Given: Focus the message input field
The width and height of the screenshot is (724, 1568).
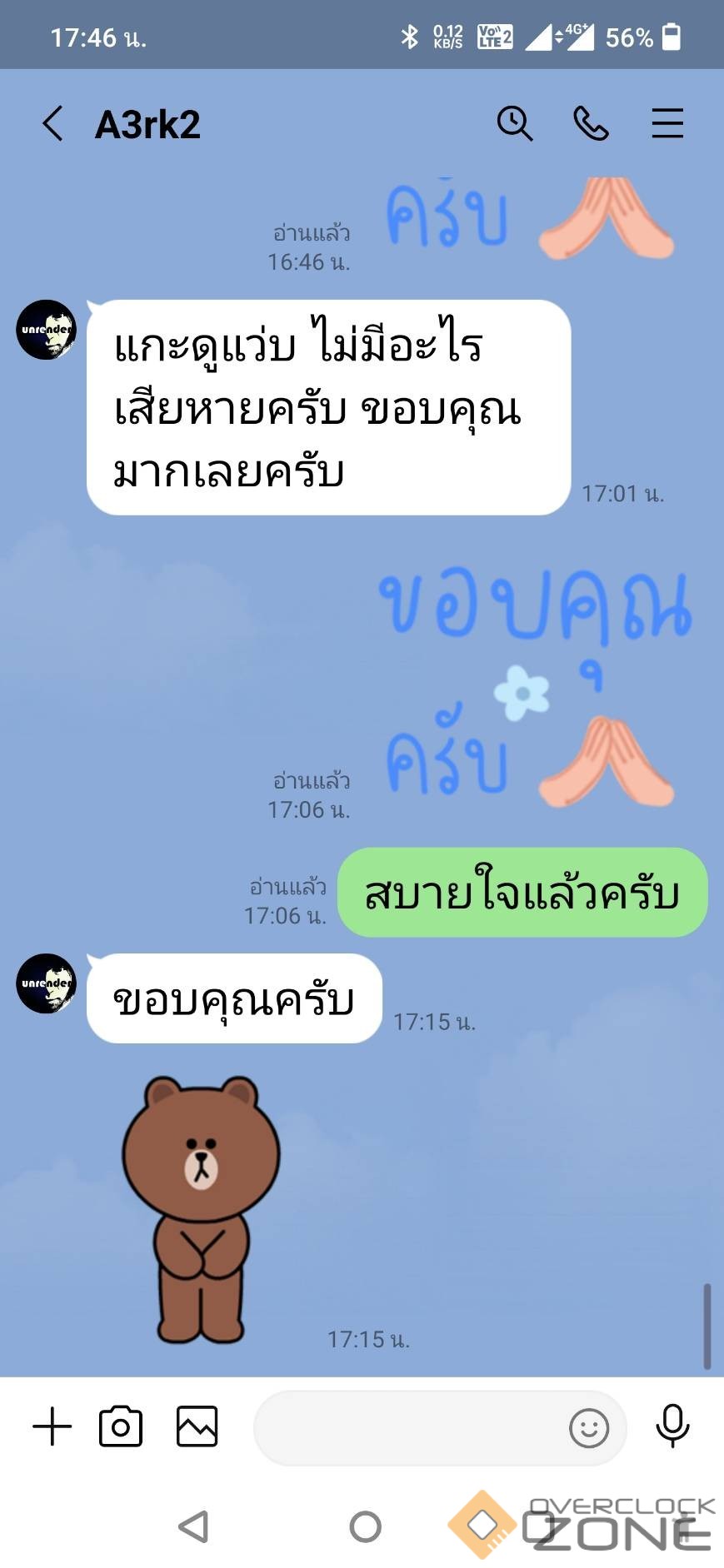Looking at the screenshot, I should pos(408,1427).
